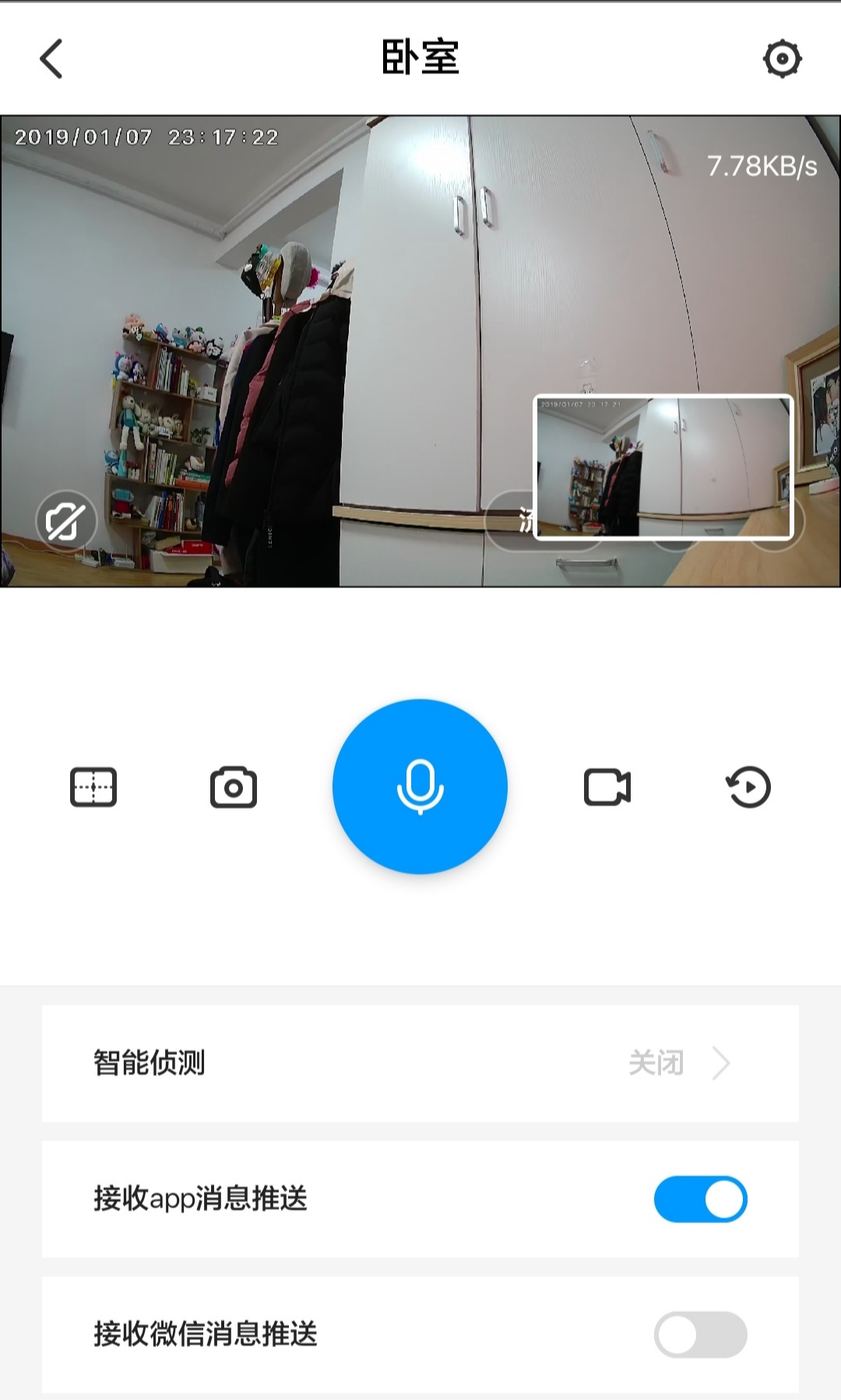
Task: Go back using the arrow icon
Action: (x=50, y=59)
